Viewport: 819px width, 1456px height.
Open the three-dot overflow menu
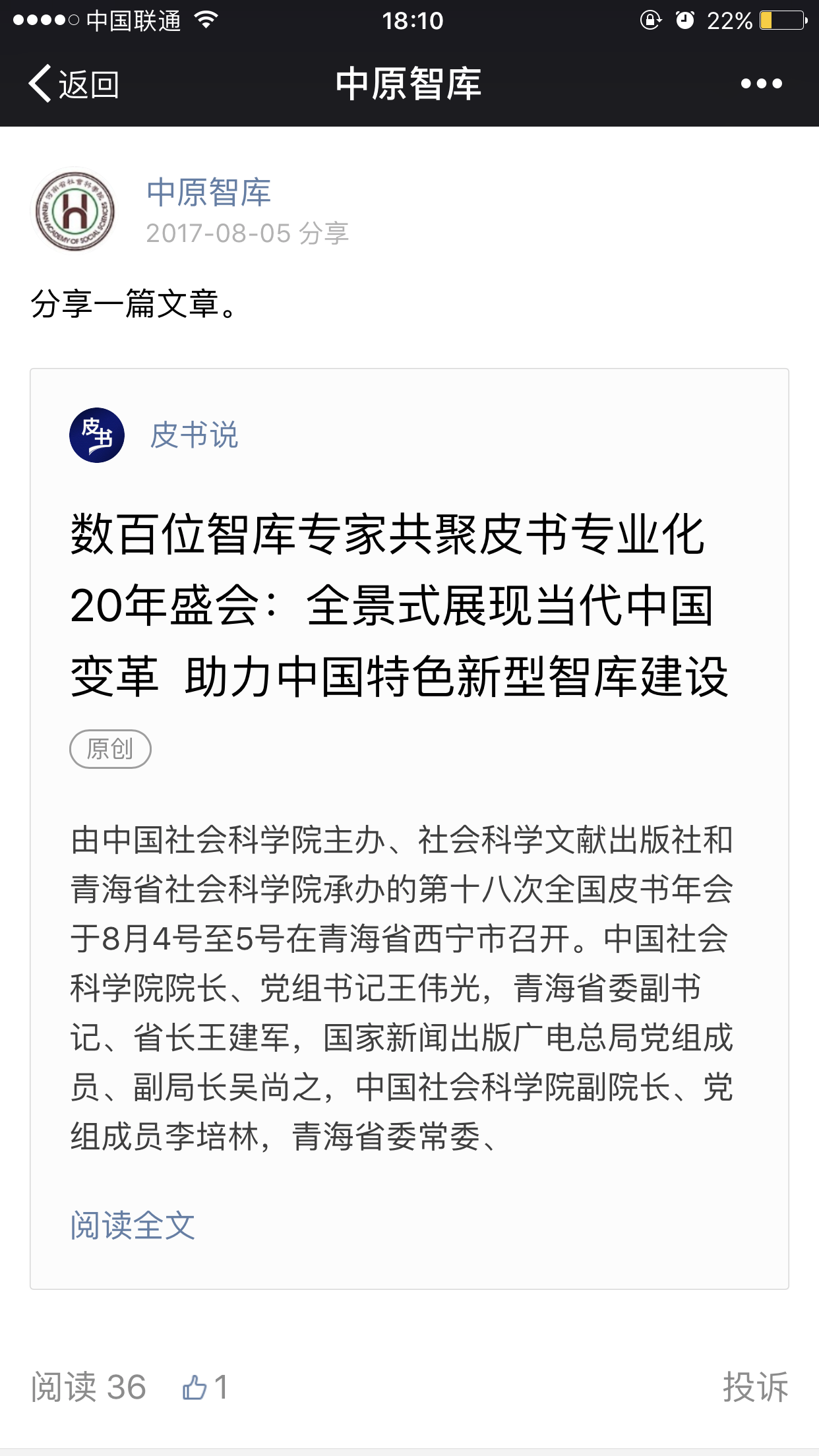pos(761,84)
